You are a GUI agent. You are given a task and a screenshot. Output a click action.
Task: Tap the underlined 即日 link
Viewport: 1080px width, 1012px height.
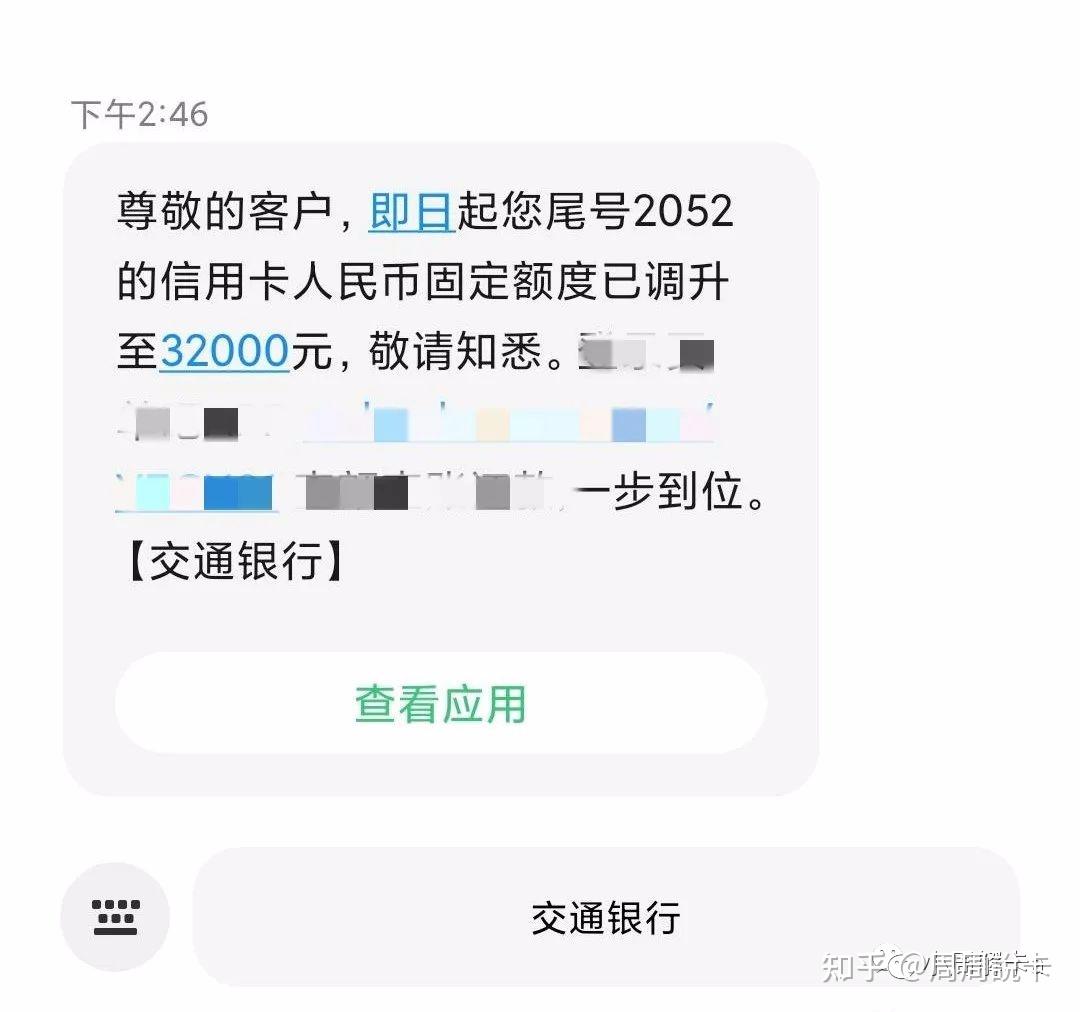[412, 211]
